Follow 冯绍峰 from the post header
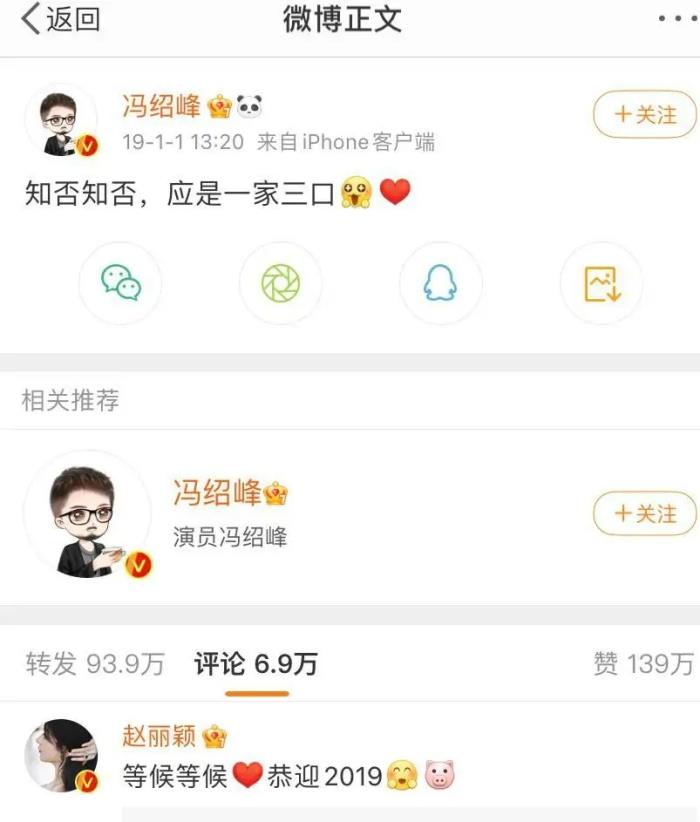This screenshot has height=822, width=700. coord(644,115)
